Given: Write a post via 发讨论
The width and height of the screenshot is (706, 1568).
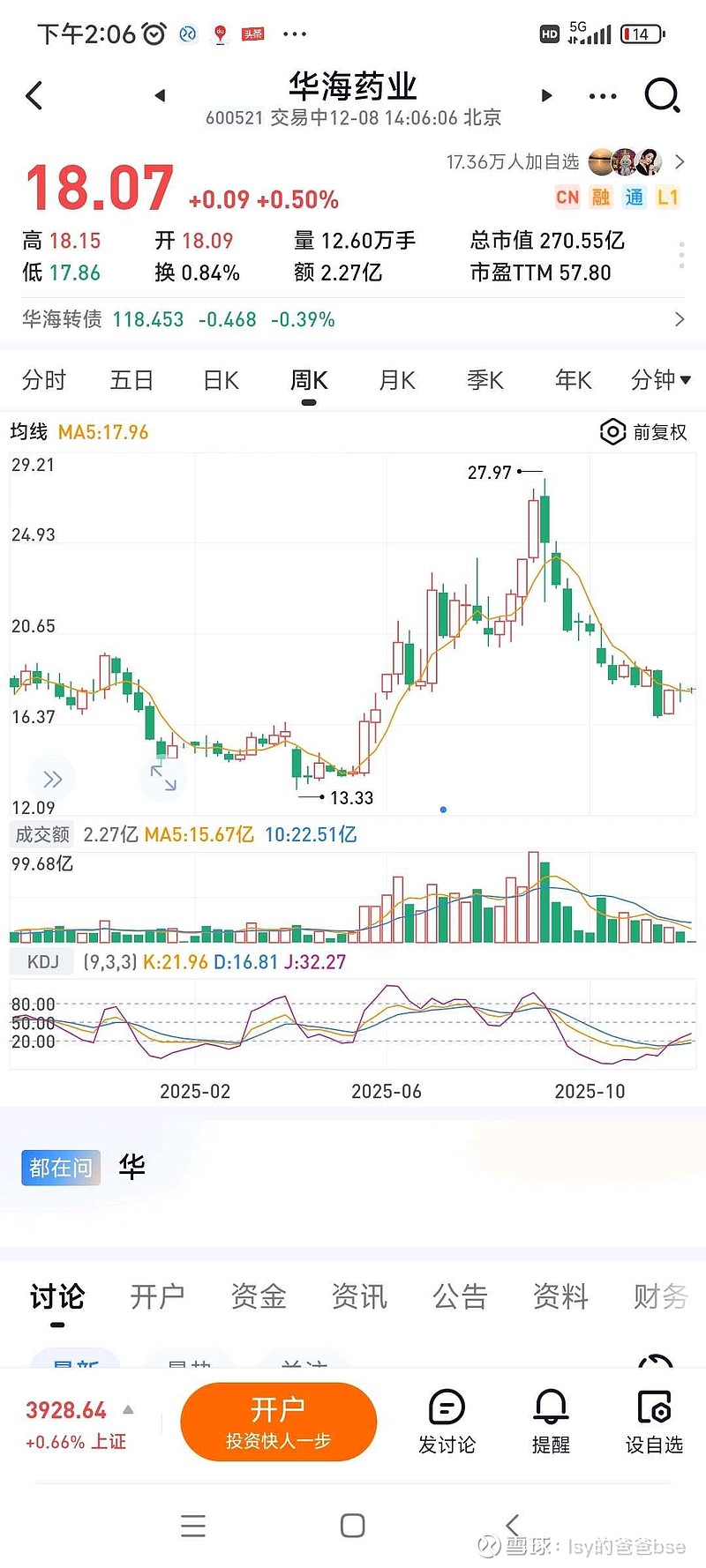Looking at the screenshot, I should click(x=447, y=1421).
